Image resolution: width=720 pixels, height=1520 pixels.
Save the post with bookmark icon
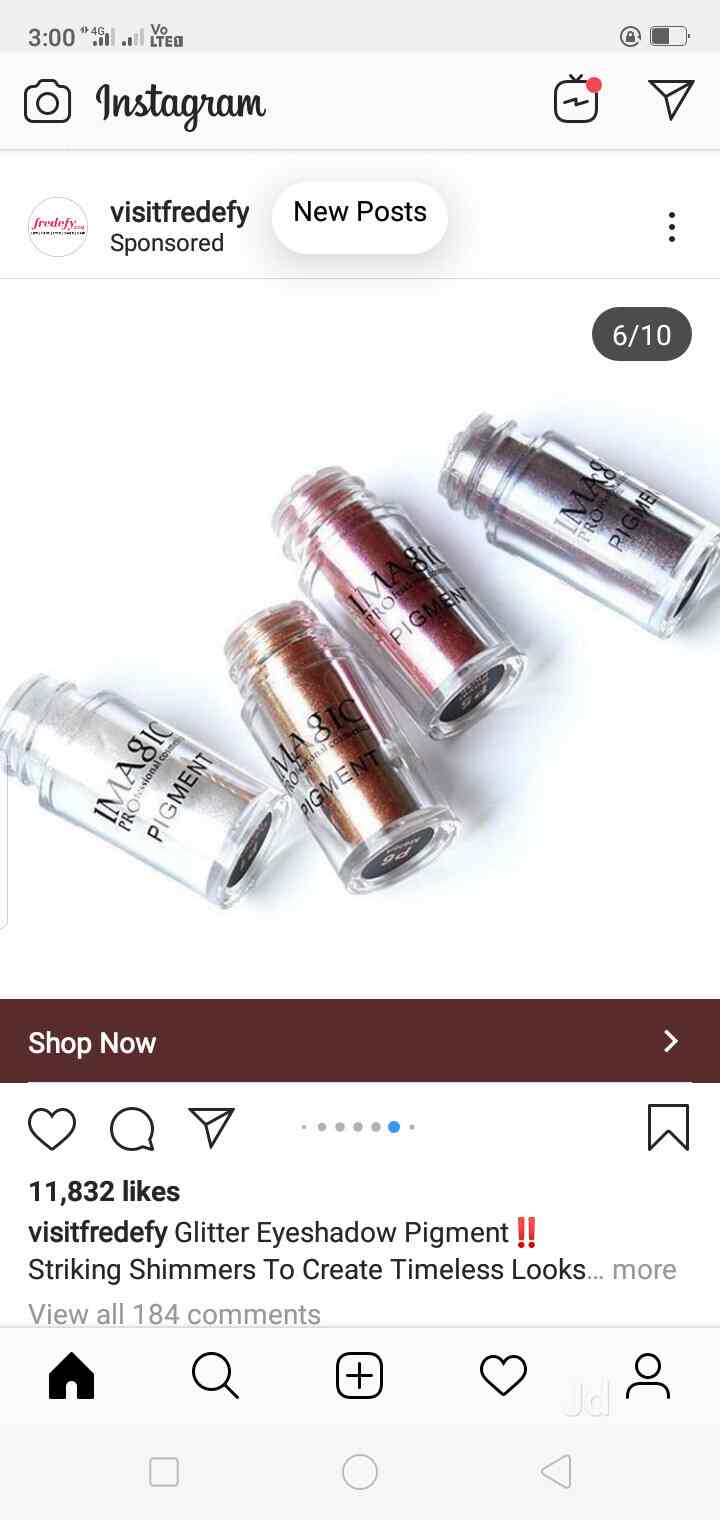click(668, 1128)
